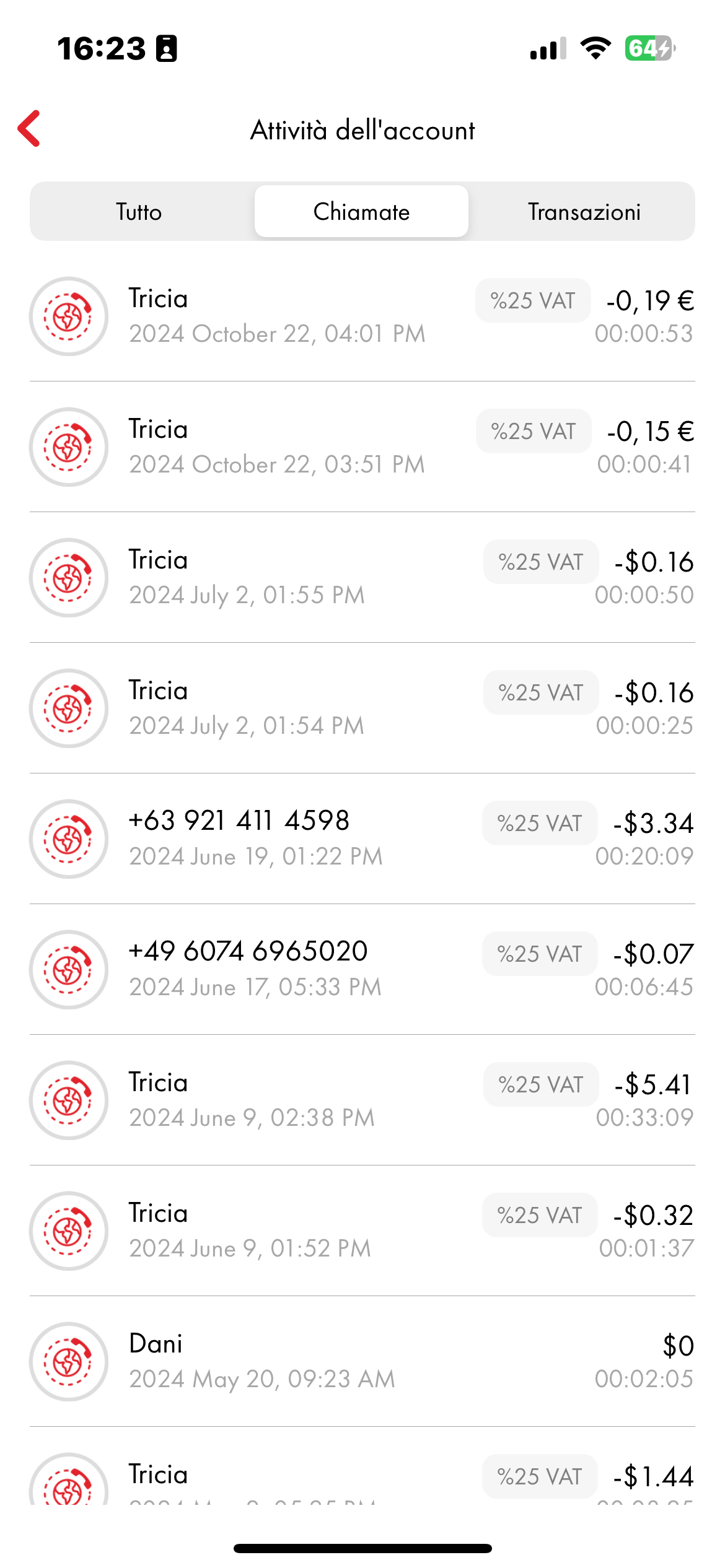Open Tricia call from October 22, 04:01 PM
725x1568 pixels.
(362, 316)
